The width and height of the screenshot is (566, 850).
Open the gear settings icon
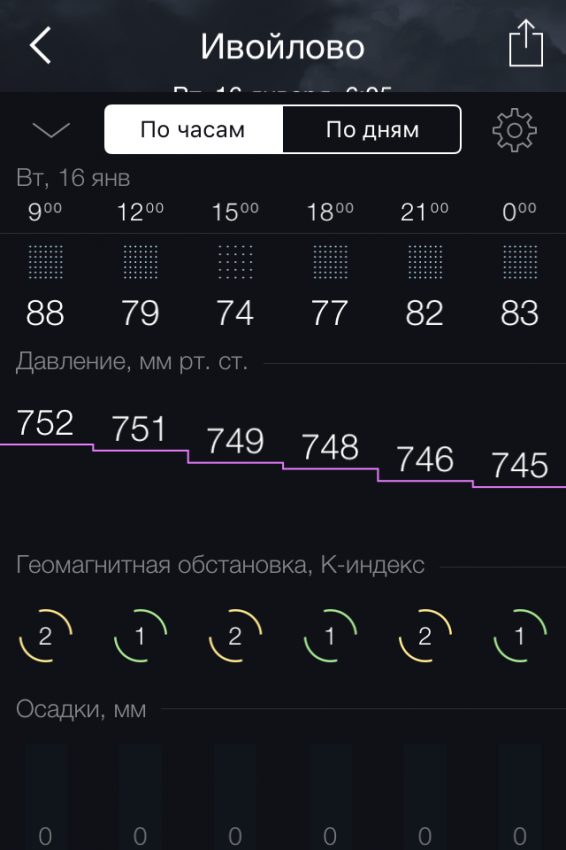[514, 130]
